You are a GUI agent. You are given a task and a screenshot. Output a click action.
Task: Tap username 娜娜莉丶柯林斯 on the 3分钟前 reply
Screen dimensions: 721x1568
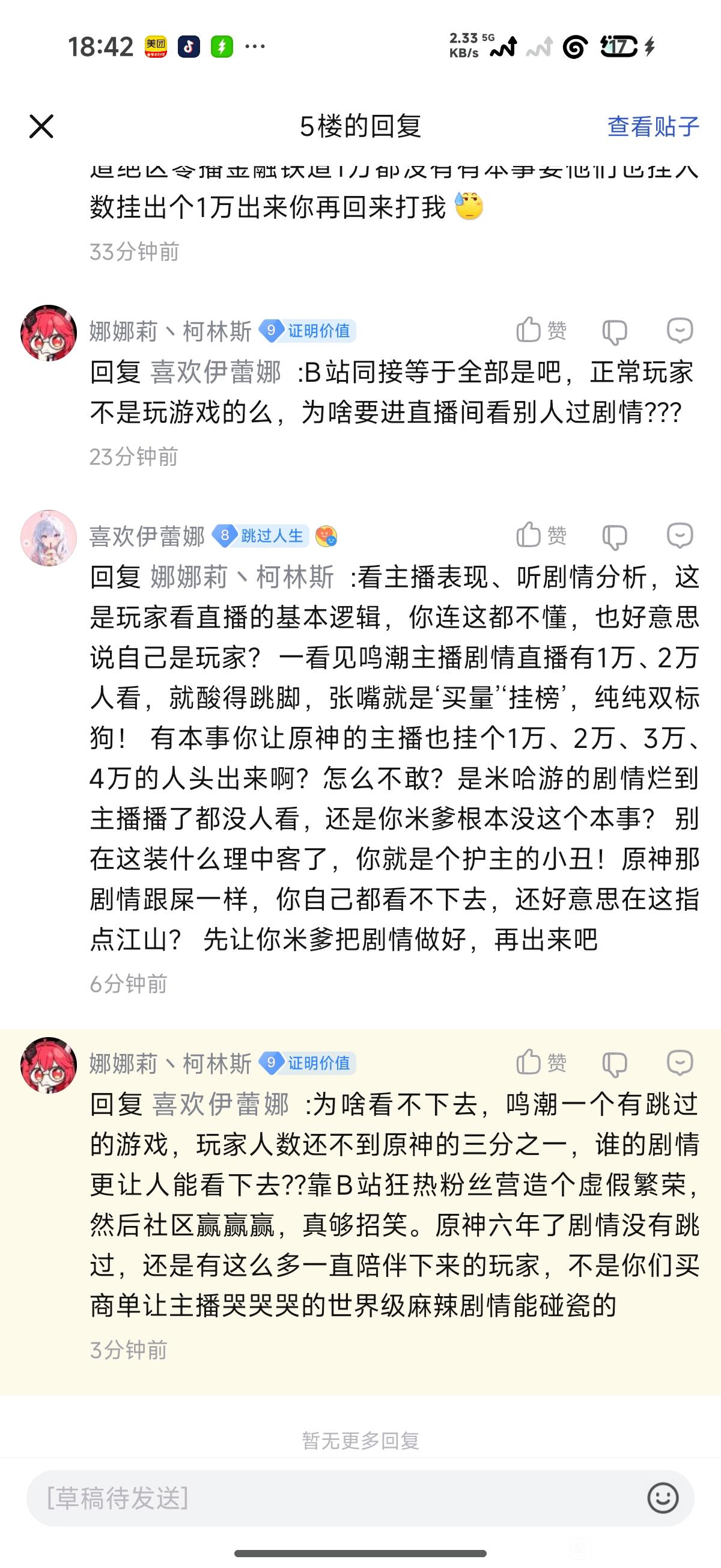click(171, 1064)
